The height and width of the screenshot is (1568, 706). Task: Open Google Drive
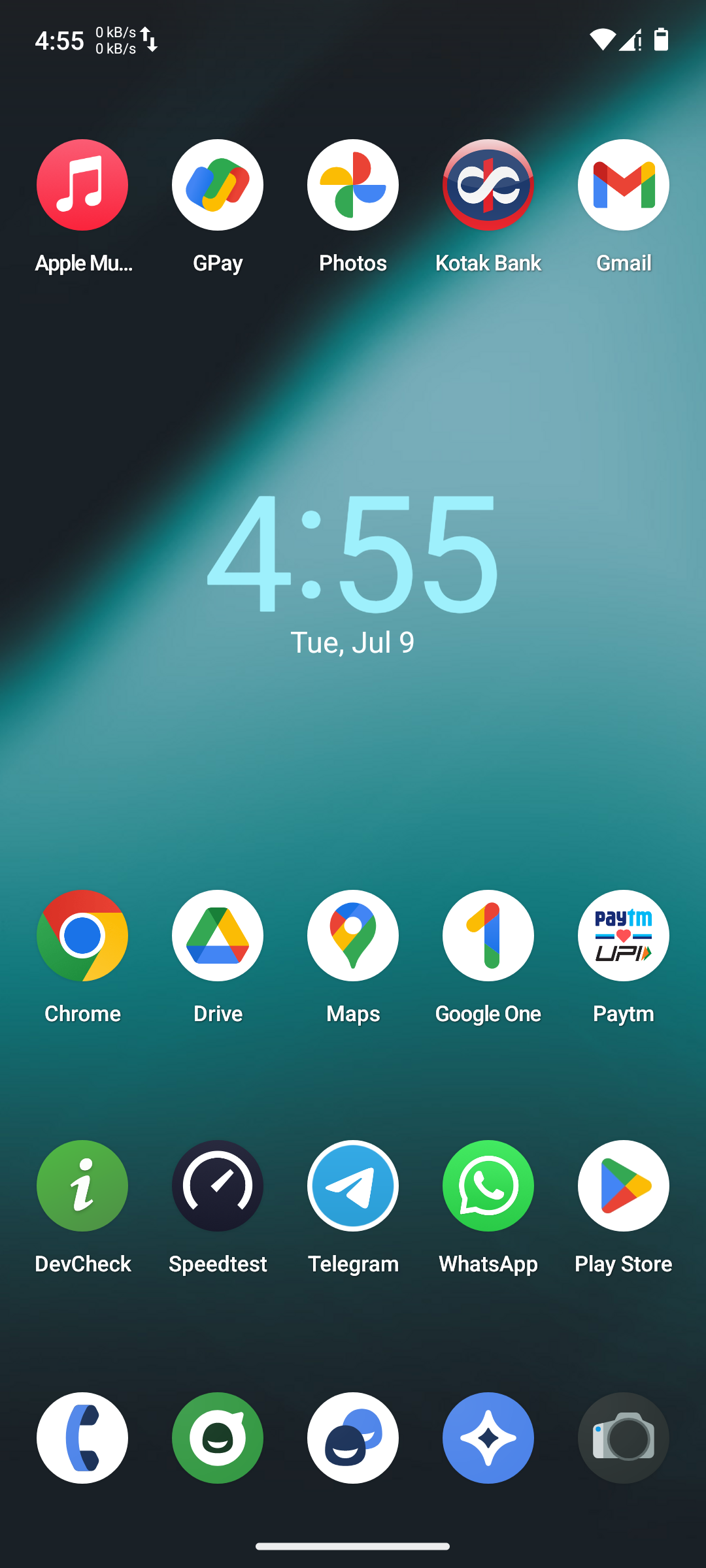[x=218, y=936]
